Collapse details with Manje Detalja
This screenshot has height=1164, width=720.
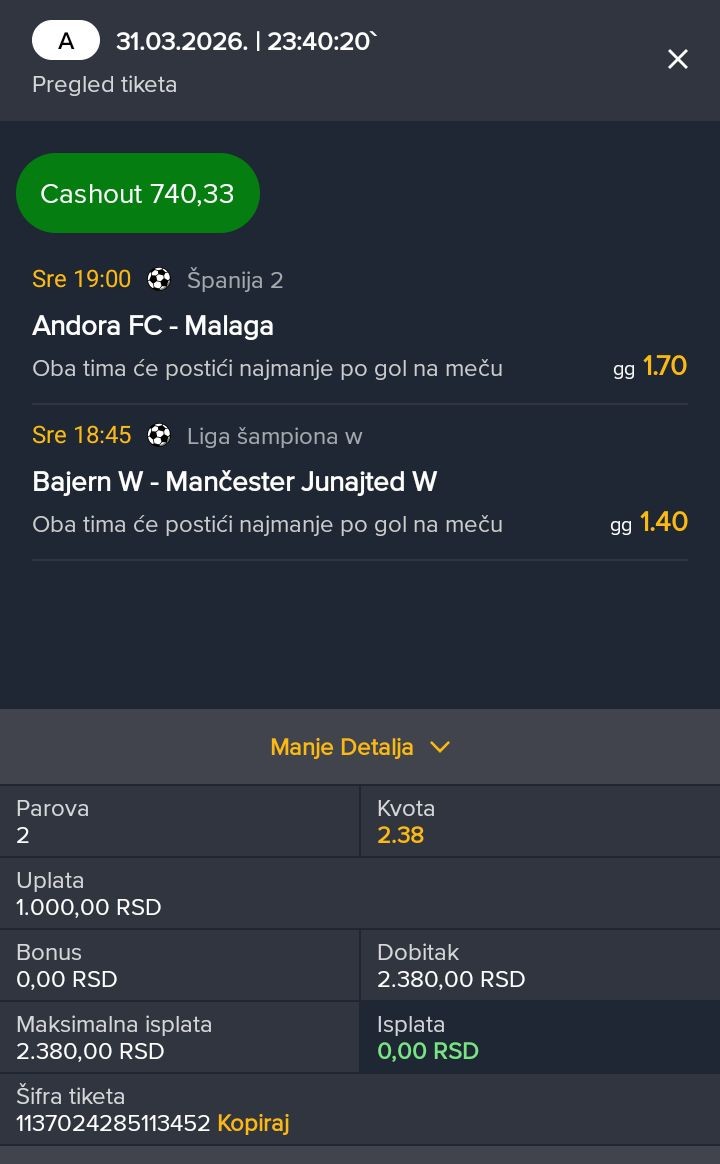pyautogui.click(x=360, y=747)
